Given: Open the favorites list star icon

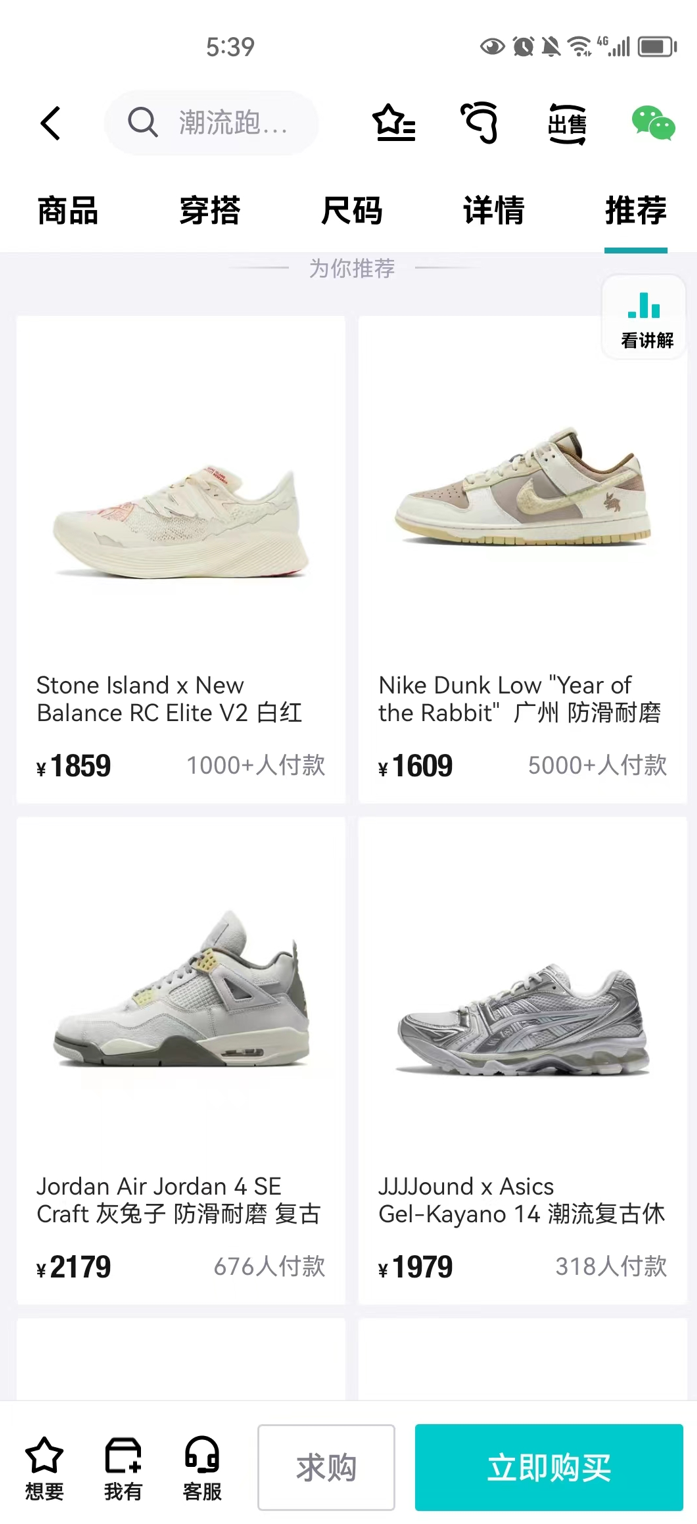Looking at the screenshot, I should 393,123.
